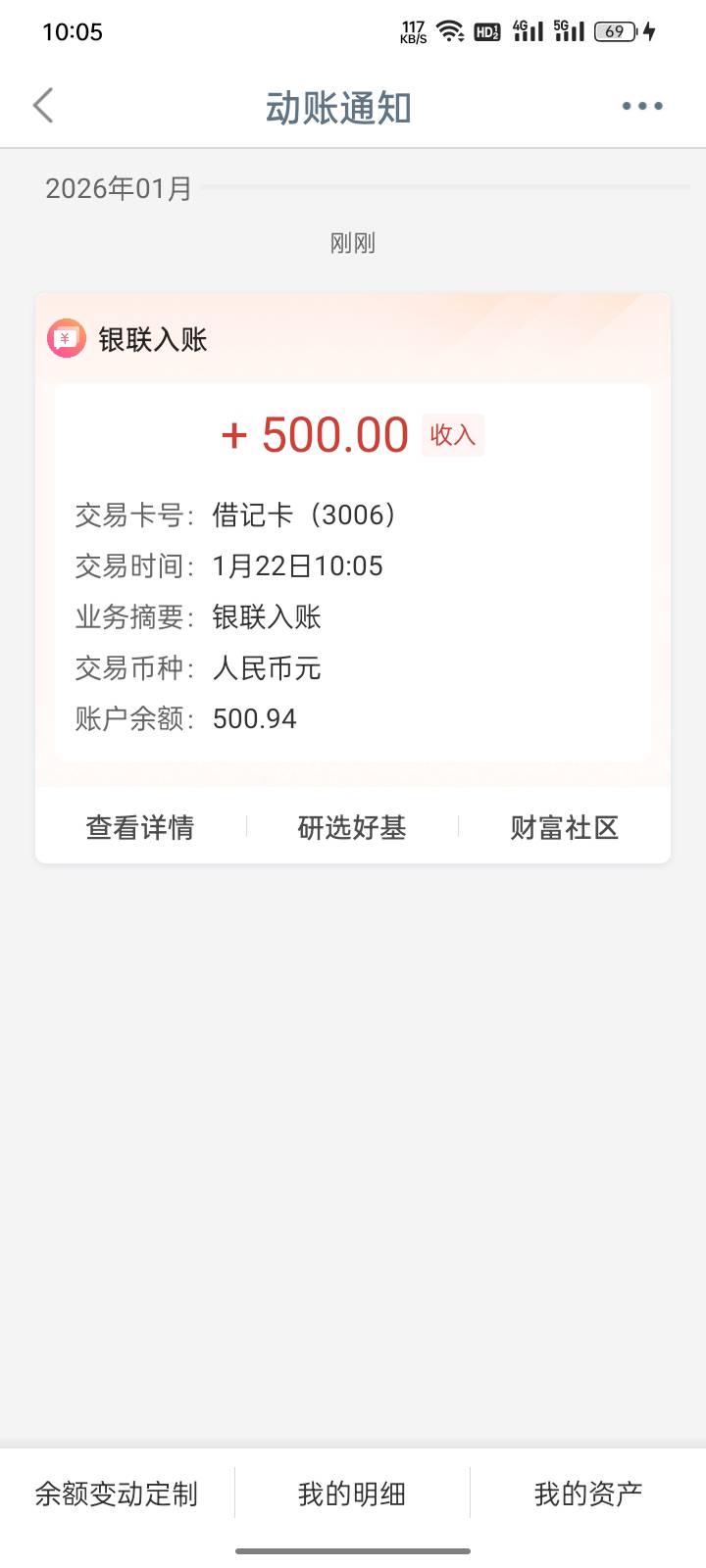The width and height of the screenshot is (706, 1568).
Task: Go back from 动账通知 page
Action: (x=43, y=106)
